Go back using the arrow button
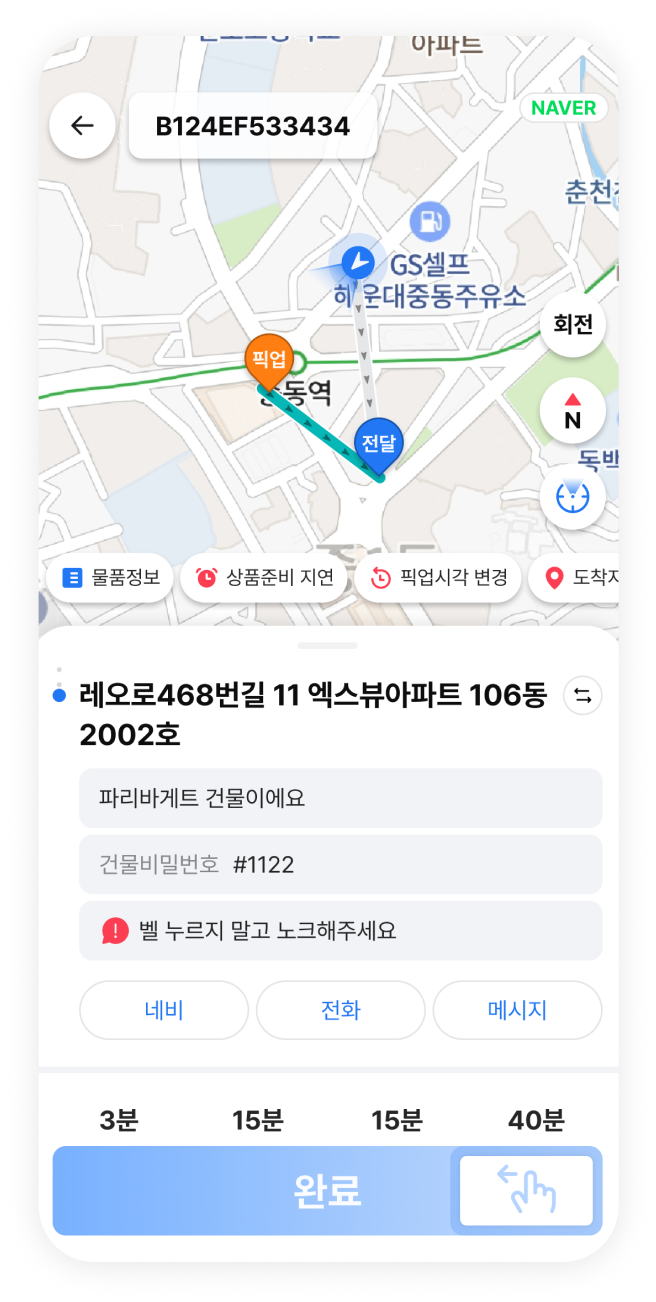The height and width of the screenshot is (1302, 656). [82, 126]
